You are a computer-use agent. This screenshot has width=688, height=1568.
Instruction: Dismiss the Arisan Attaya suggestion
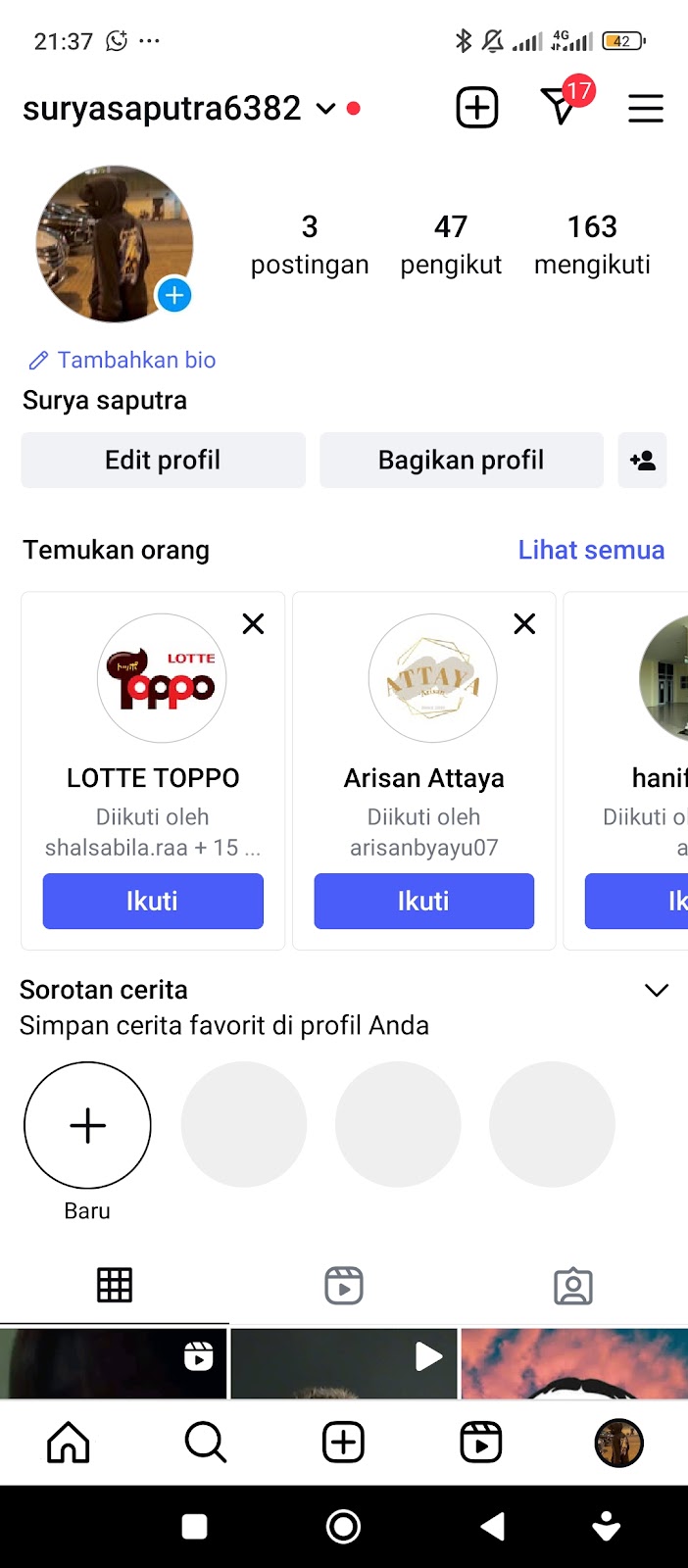[524, 623]
